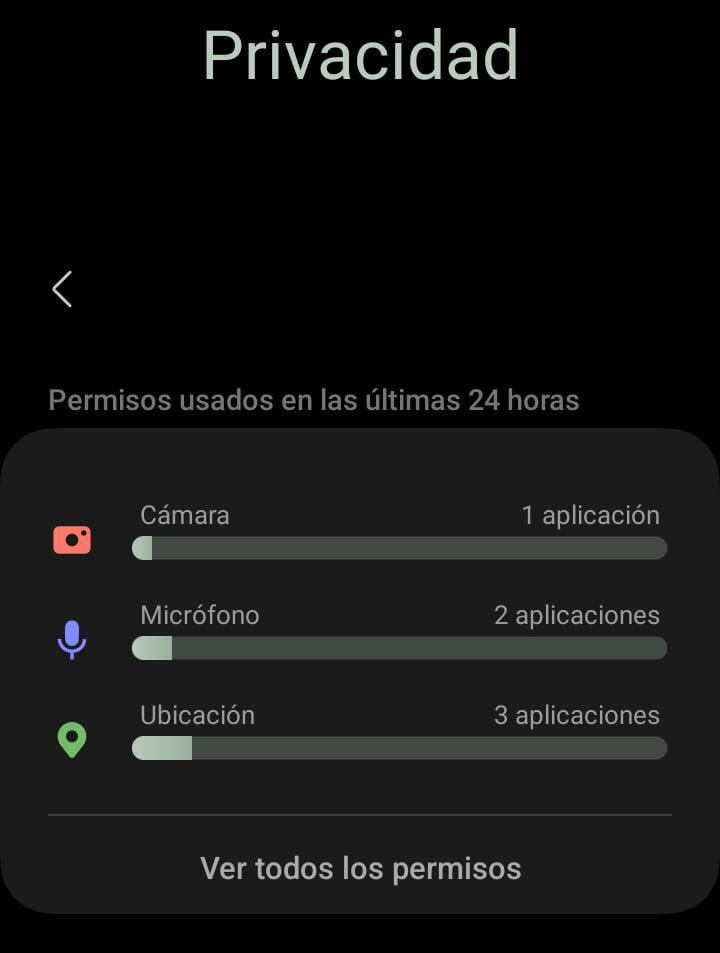Open the Cámara row showing 1 aplicación
This screenshot has width=720, height=953.
(x=184, y=515)
